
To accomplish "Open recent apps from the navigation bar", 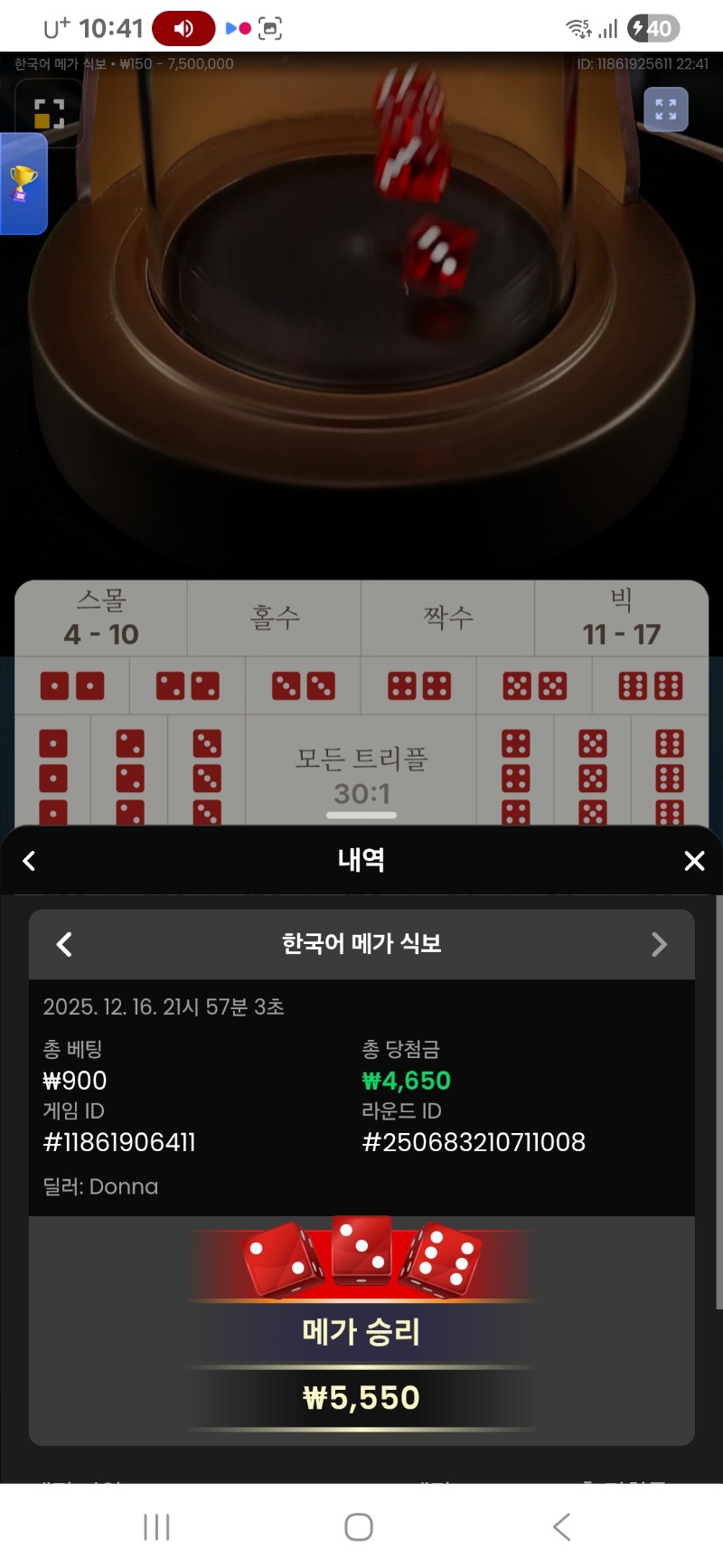I will point(156,1527).
